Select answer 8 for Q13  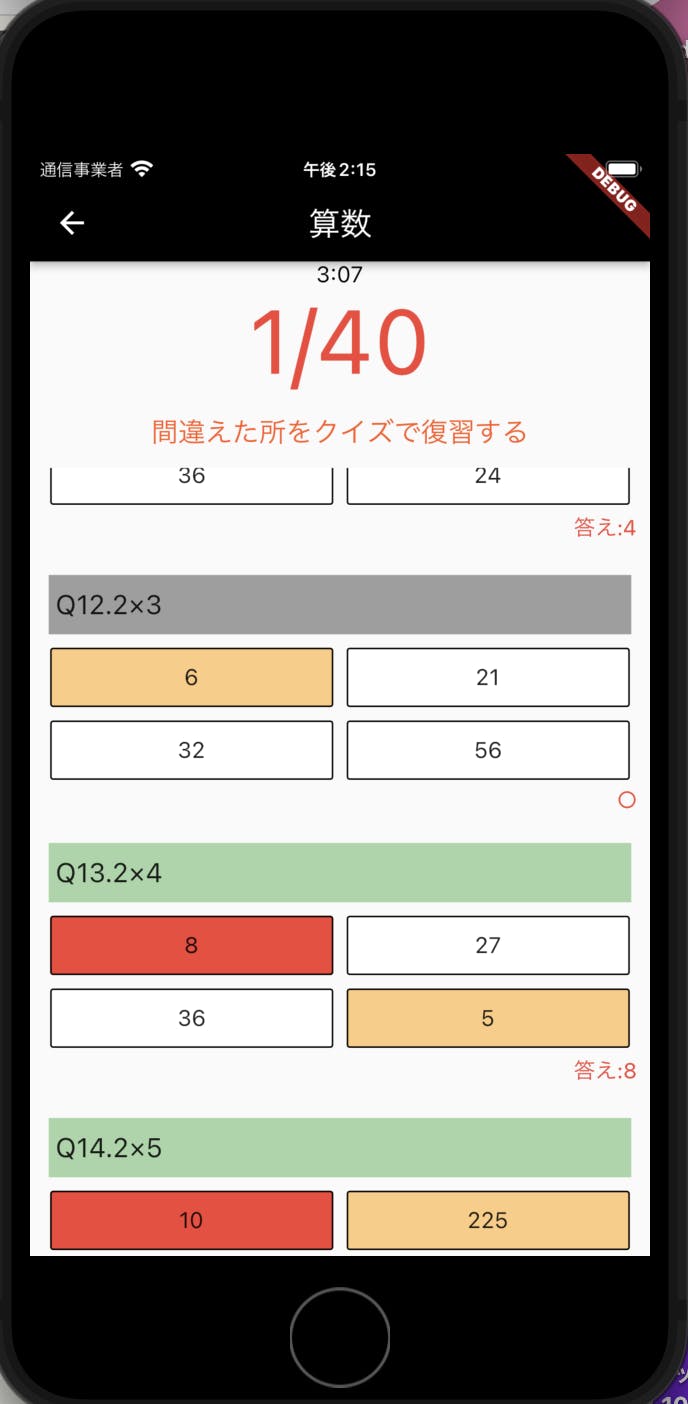pyautogui.click(x=191, y=945)
